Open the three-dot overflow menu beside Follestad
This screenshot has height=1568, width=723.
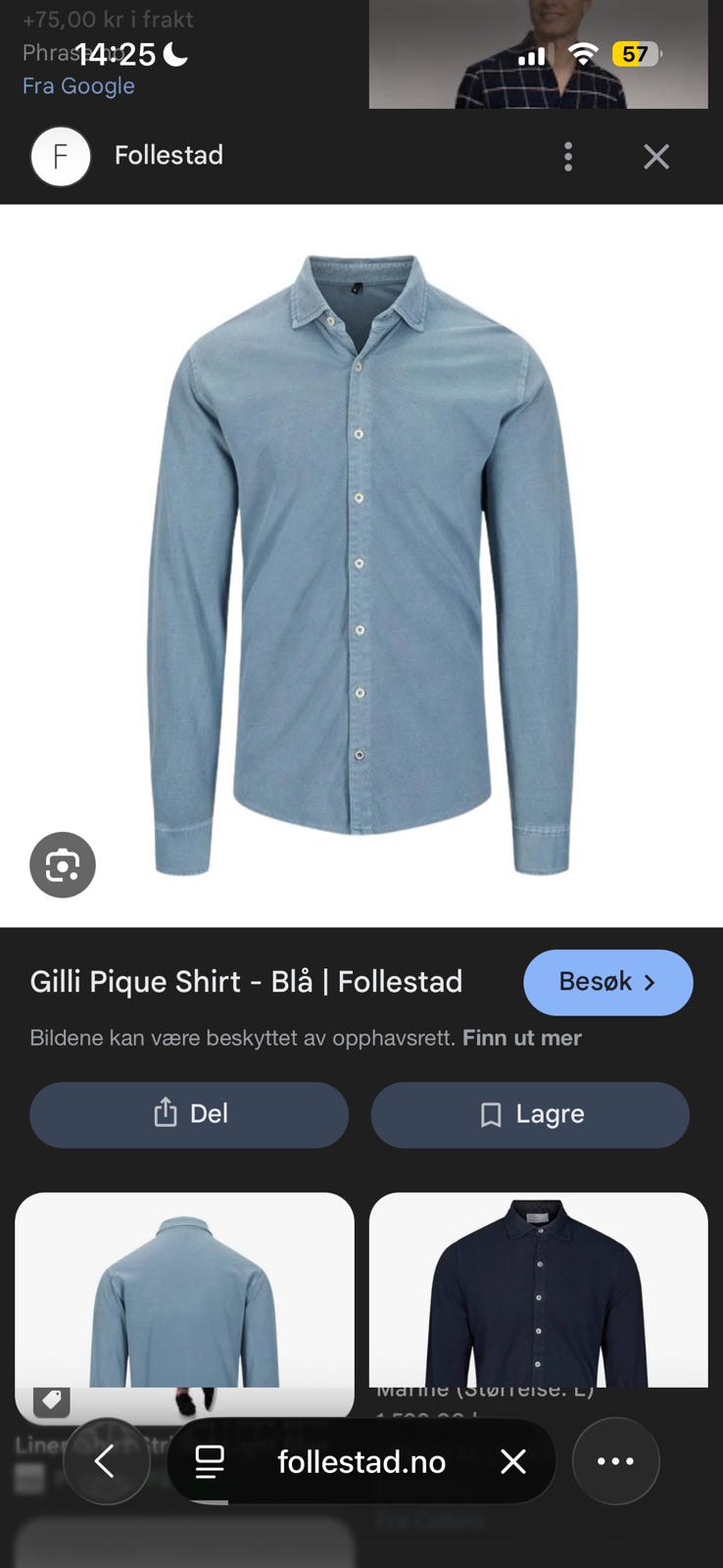[568, 157]
